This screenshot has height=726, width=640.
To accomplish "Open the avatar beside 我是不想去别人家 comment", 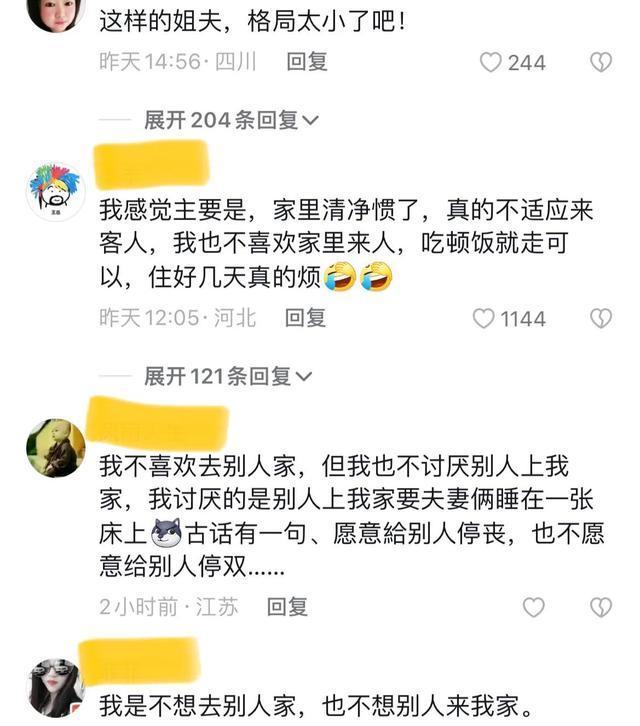I will coord(55,687).
